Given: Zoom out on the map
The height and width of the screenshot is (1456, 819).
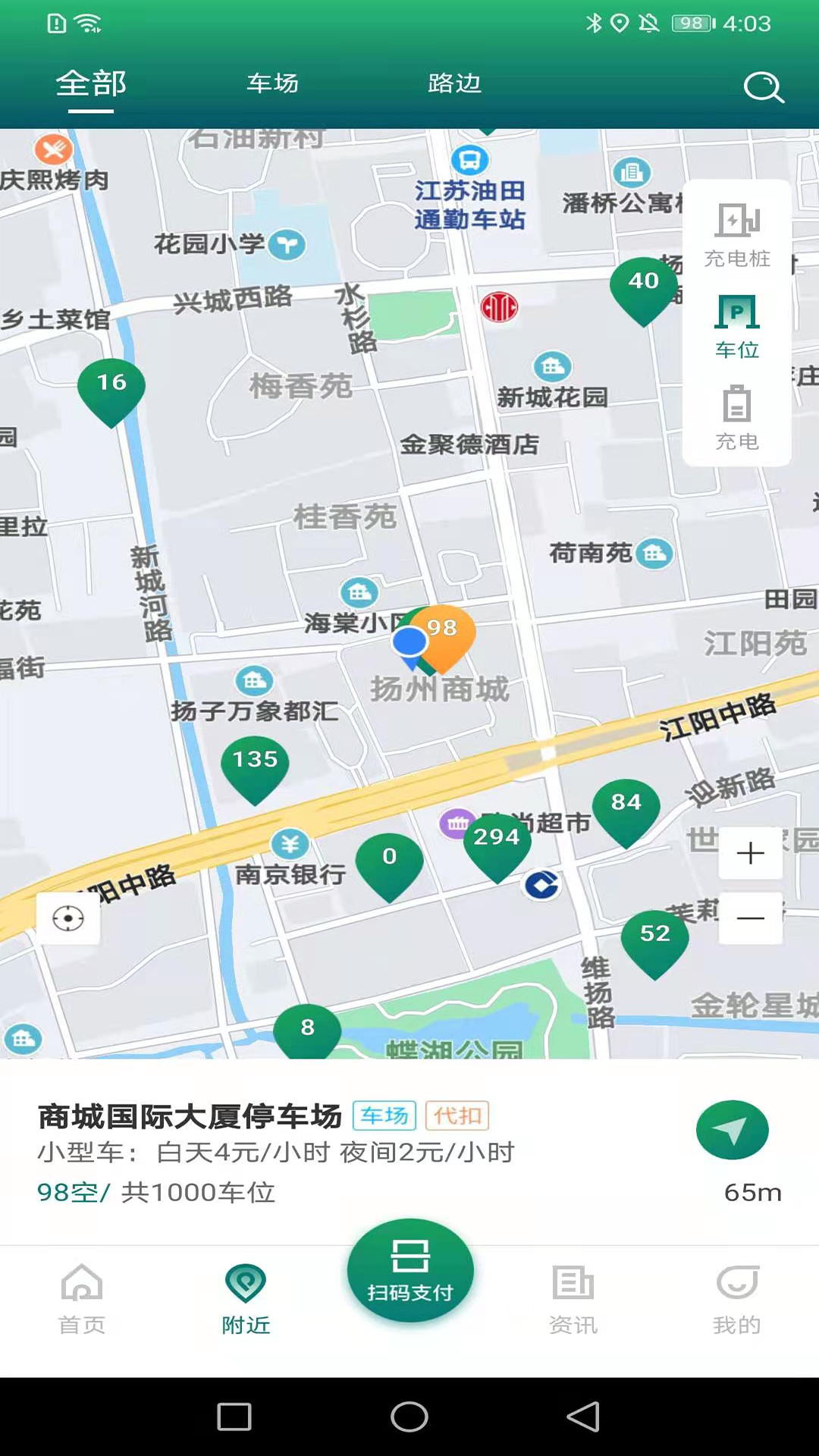Looking at the screenshot, I should [x=750, y=918].
